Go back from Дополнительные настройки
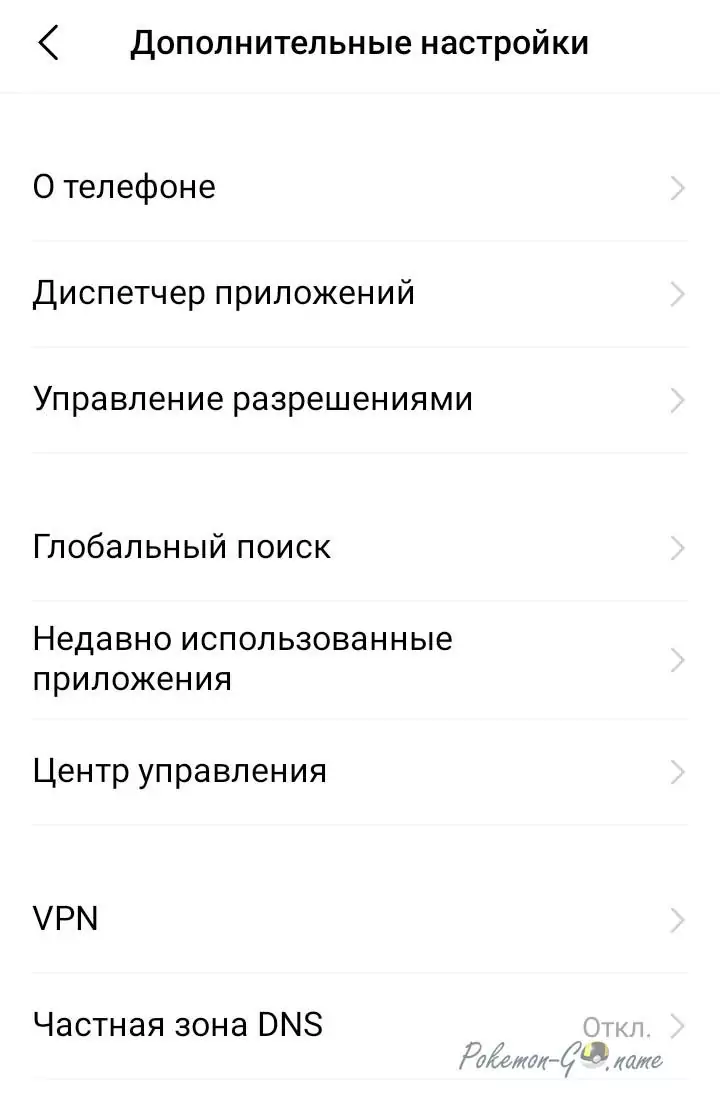Image resolution: width=720 pixels, height=1094 pixels. 48,43
